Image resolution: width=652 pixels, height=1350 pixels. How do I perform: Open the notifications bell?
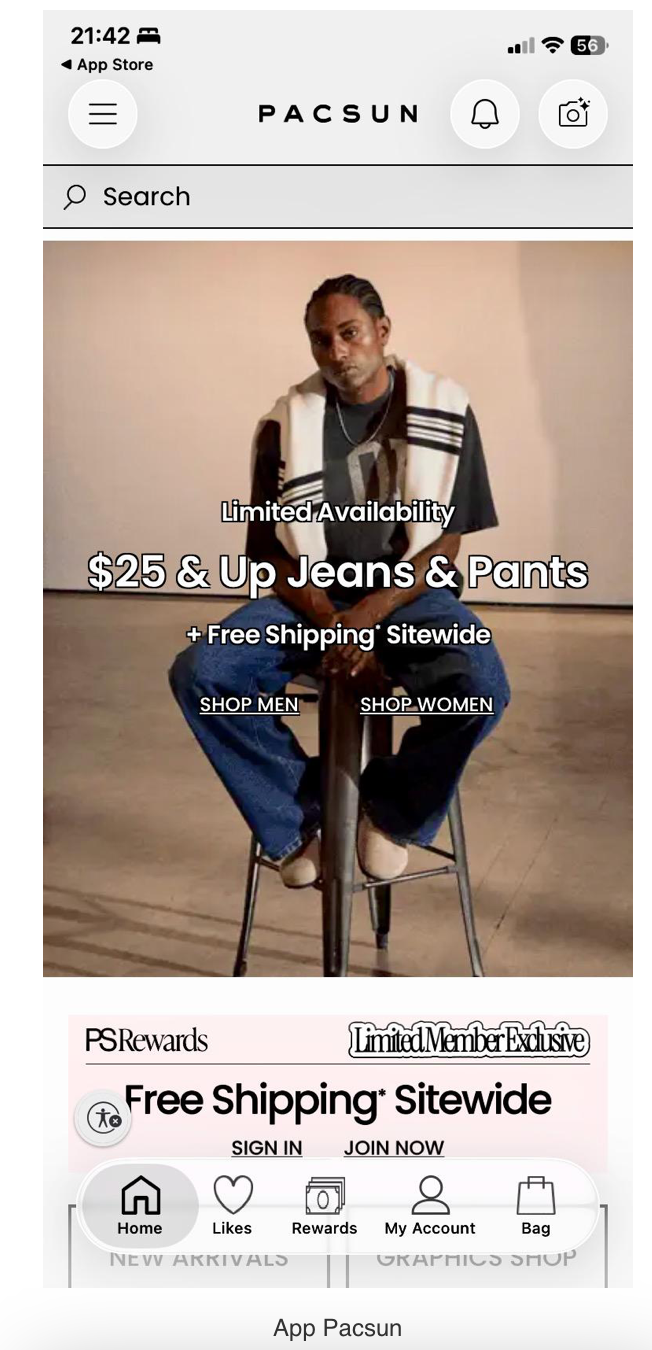point(485,114)
